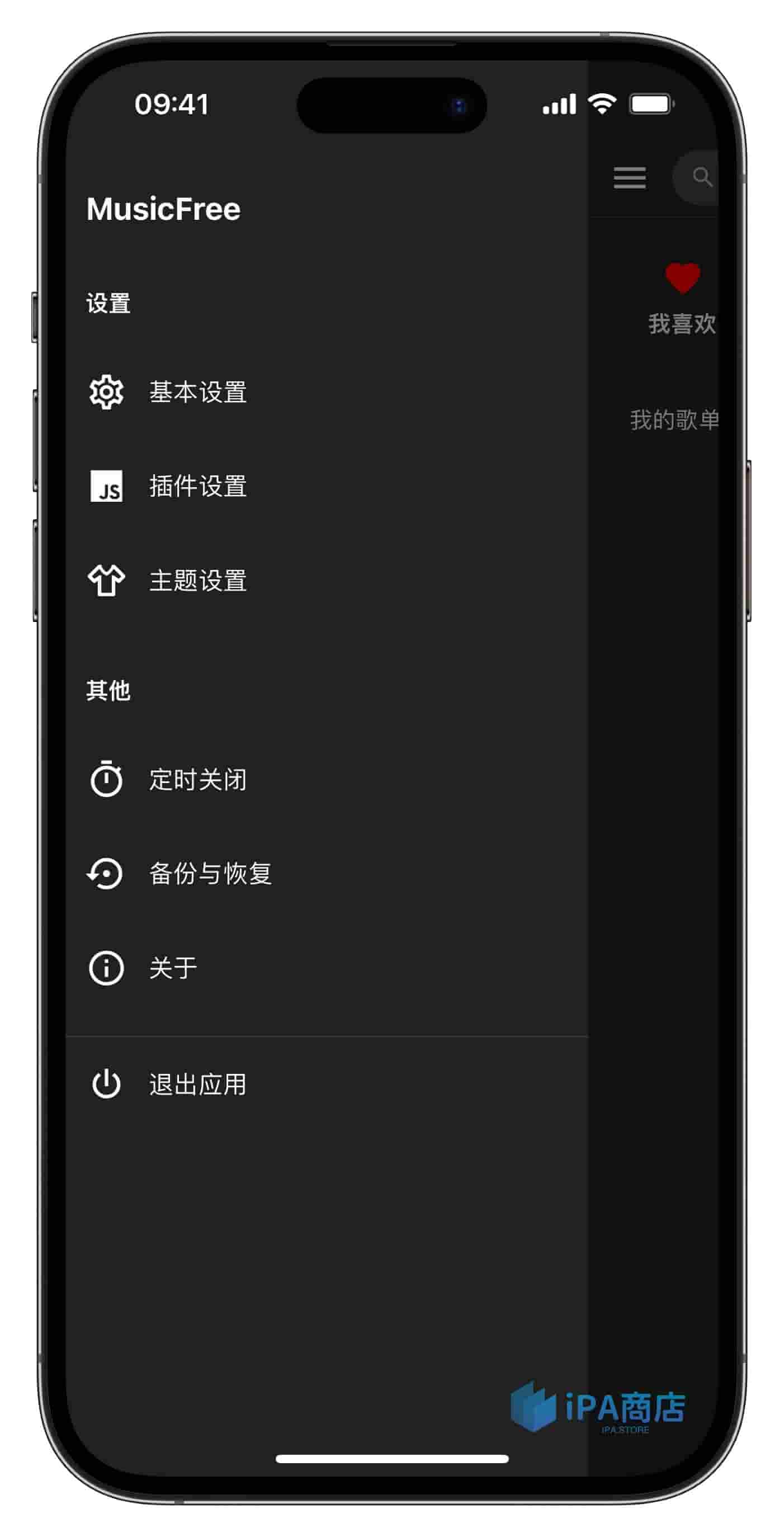Open the 关于 about page
Viewport: 784px width, 1537px height.
point(172,967)
